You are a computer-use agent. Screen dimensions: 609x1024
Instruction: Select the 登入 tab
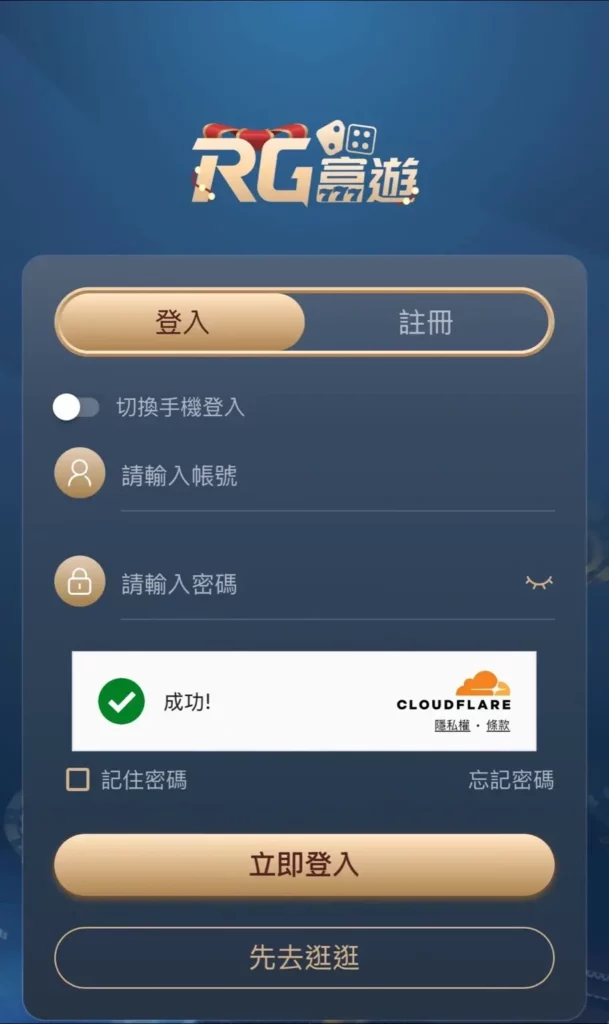(181, 322)
